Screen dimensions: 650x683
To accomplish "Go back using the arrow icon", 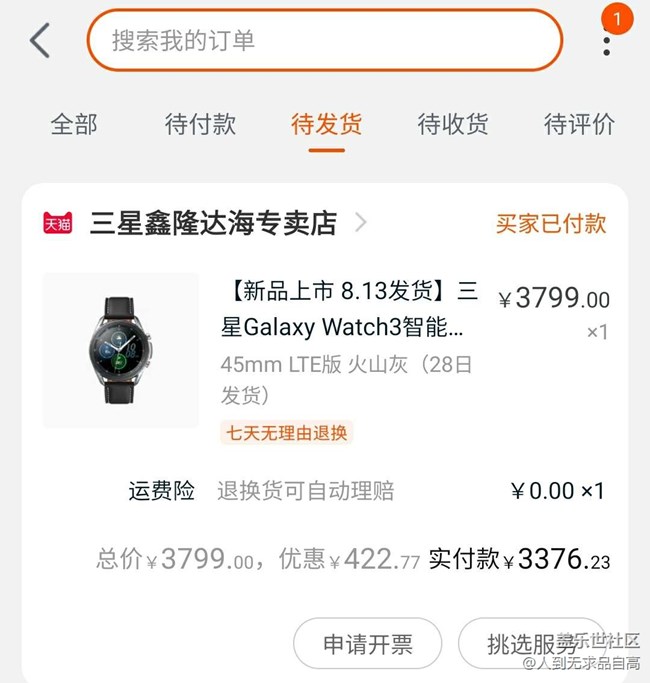I will (40, 41).
